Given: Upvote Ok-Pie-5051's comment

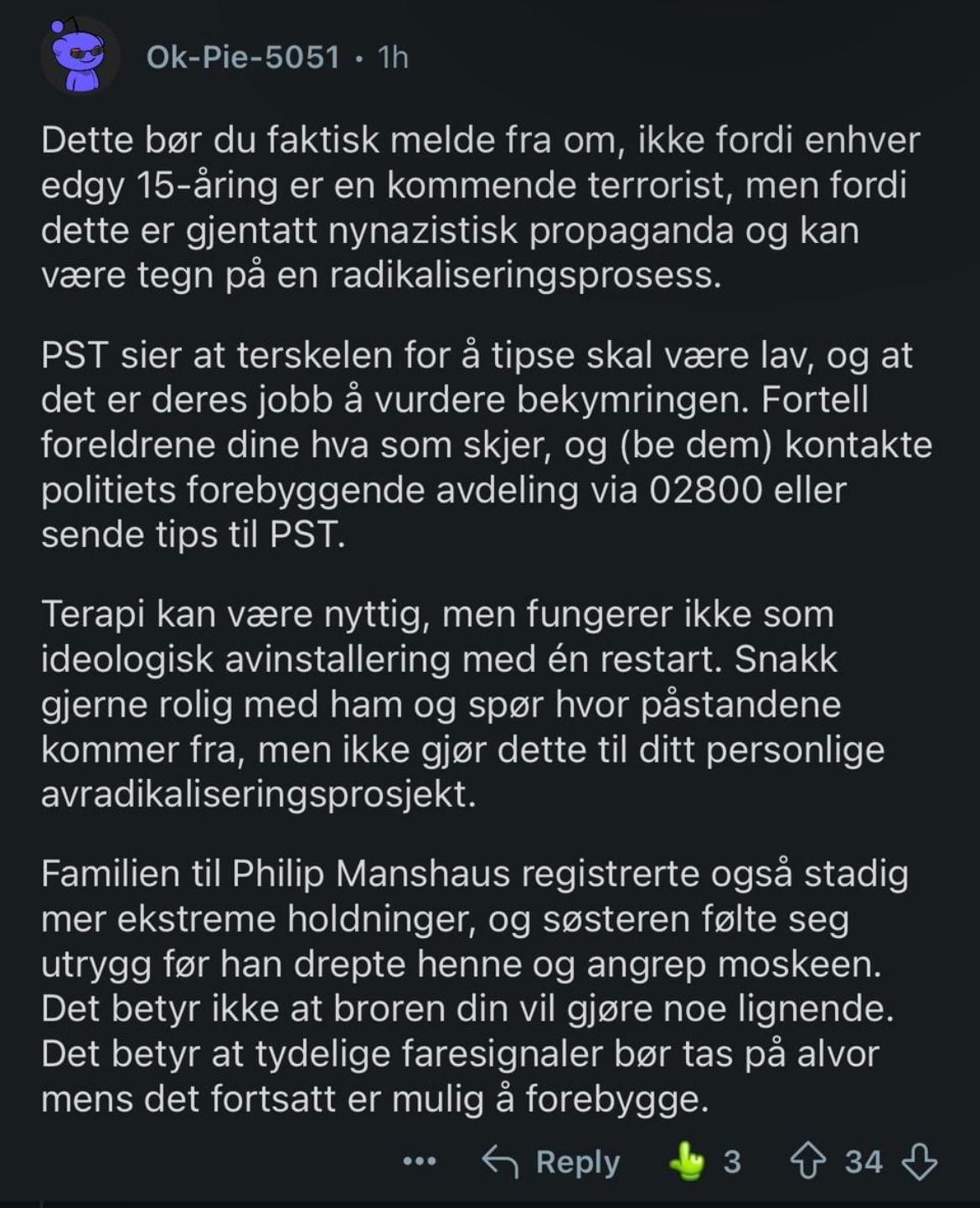Looking at the screenshot, I should 808,1162.
